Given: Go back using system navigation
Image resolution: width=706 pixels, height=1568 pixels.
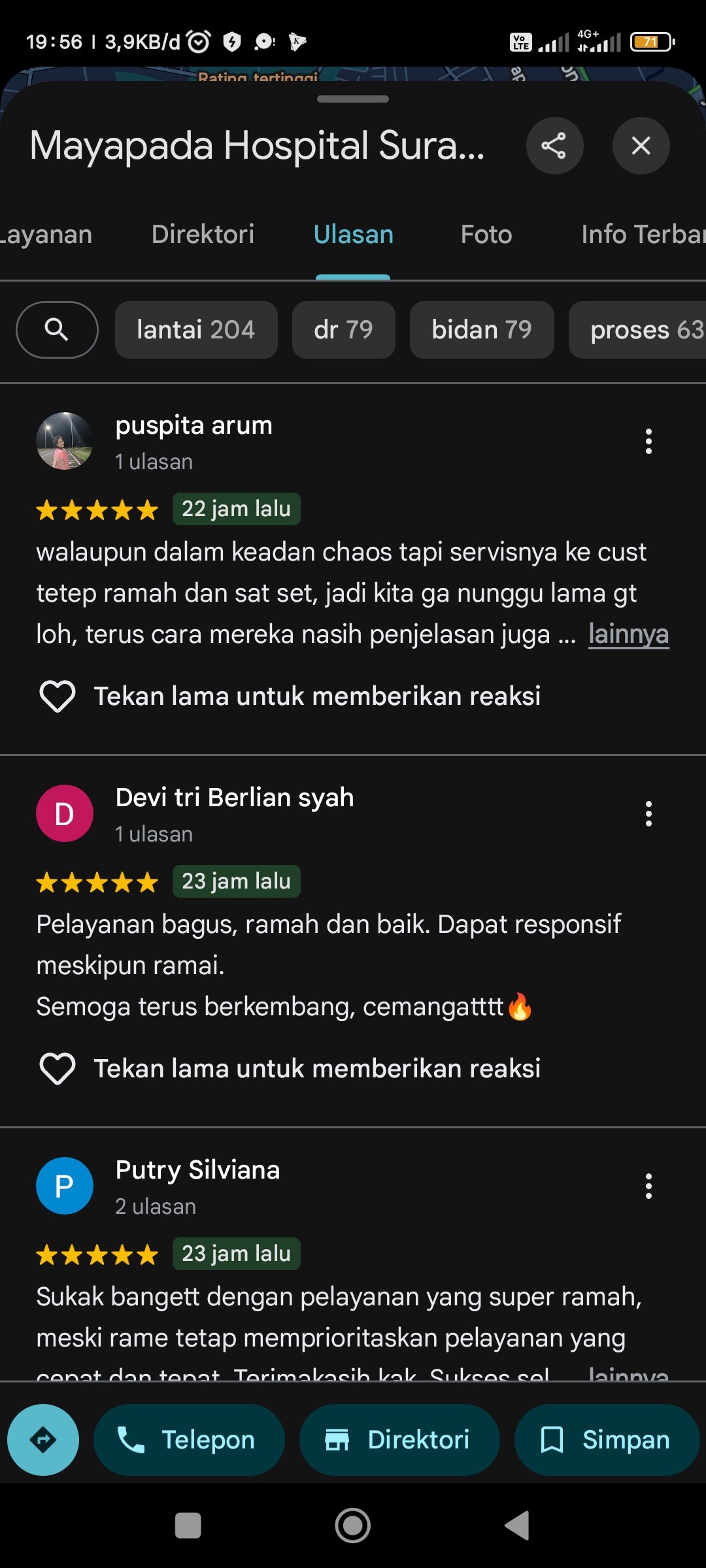Looking at the screenshot, I should pos(517,1526).
